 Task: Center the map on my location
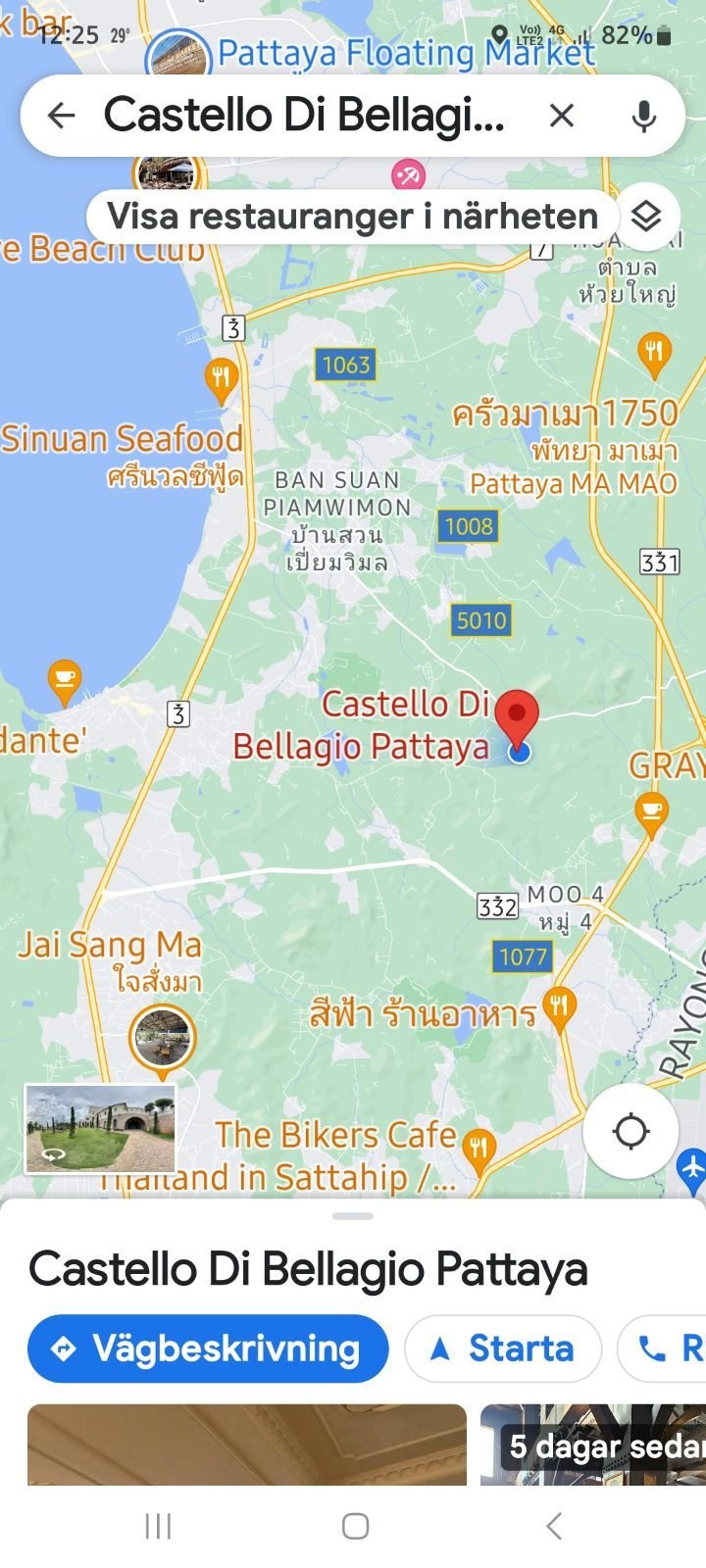(630, 1131)
